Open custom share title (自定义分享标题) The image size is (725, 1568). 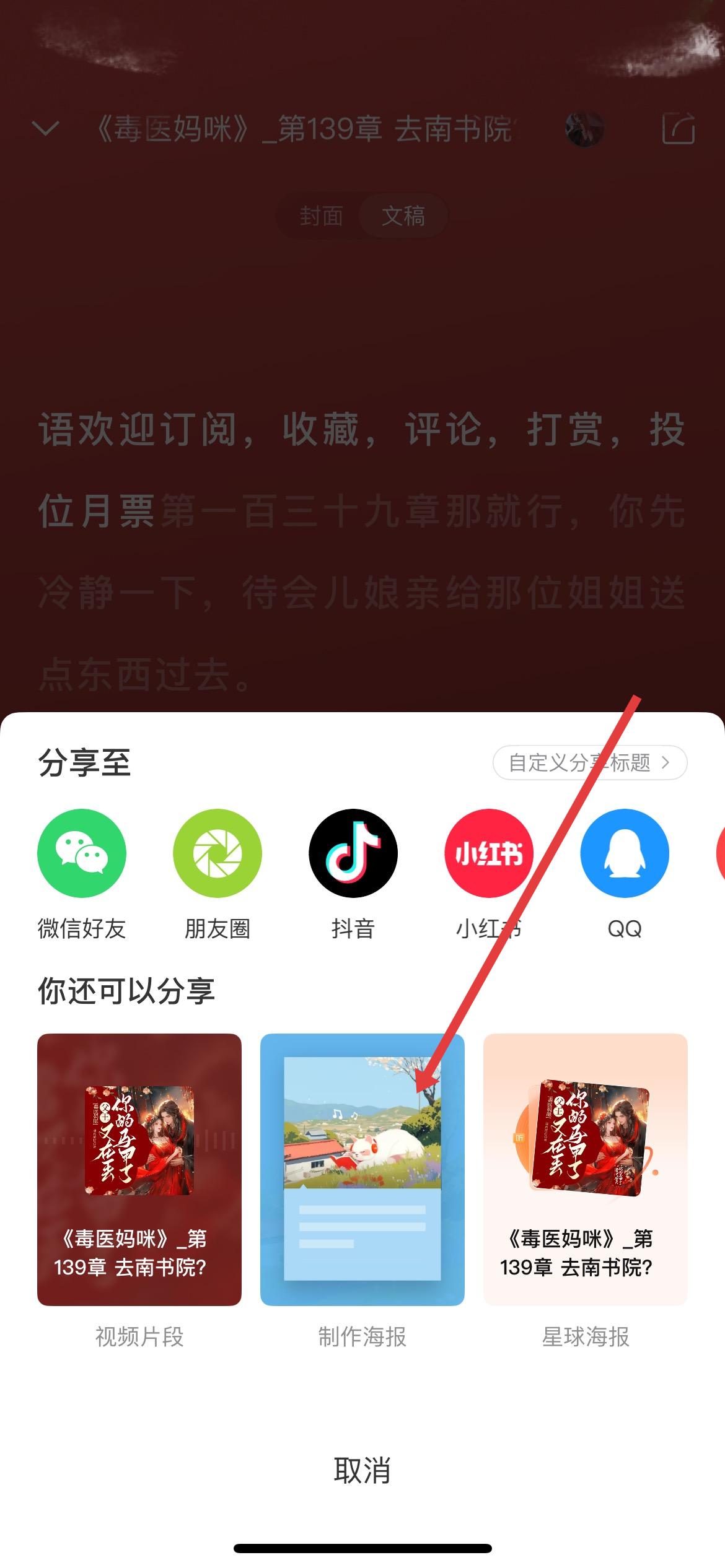(589, 762)
